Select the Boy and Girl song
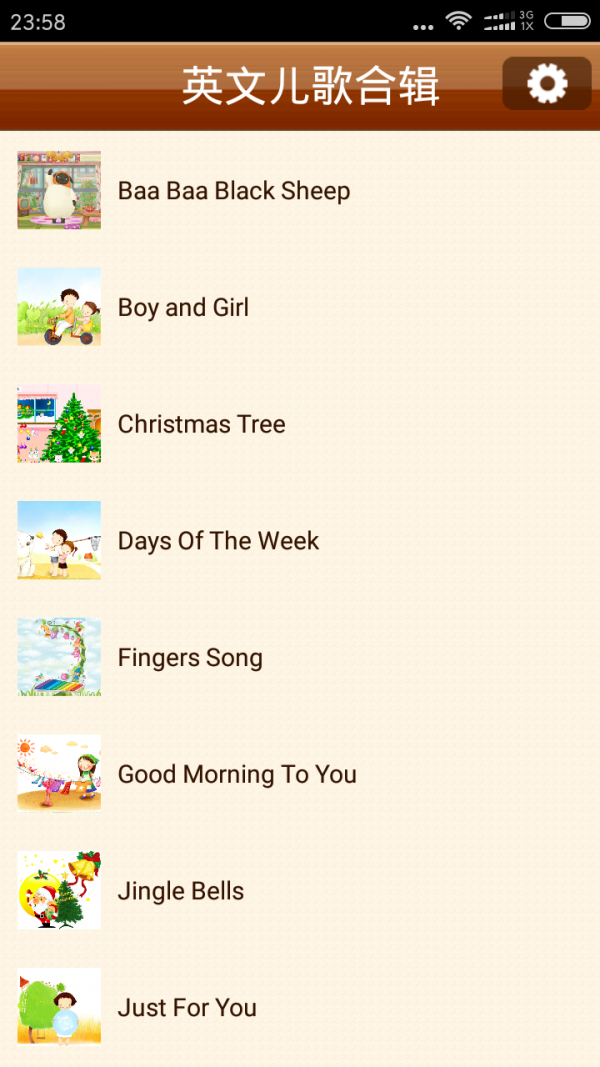Image resolution: width=600 pixels, height=1067 pixels. 184,308
